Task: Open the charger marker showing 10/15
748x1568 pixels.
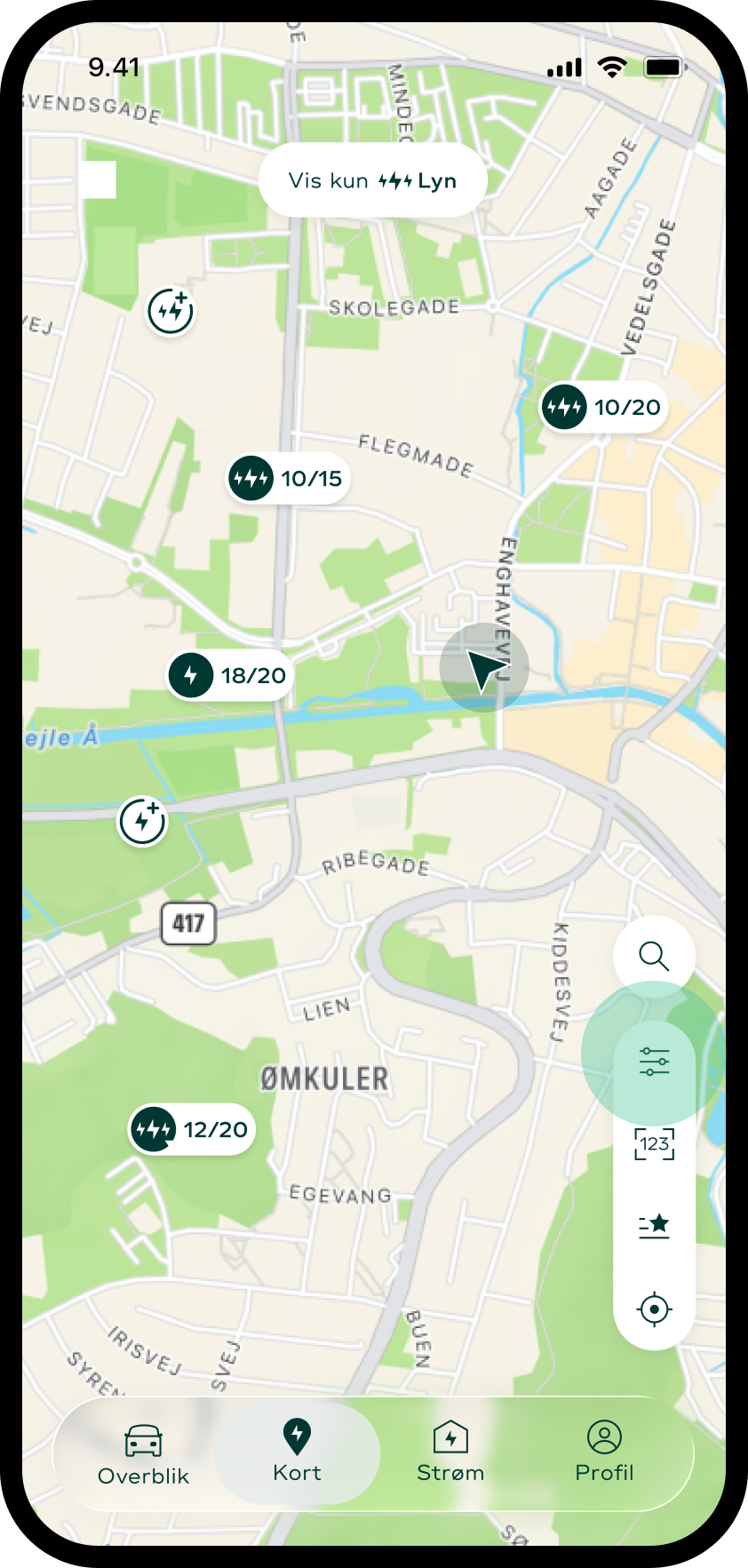Action: (x=288, y=478)
